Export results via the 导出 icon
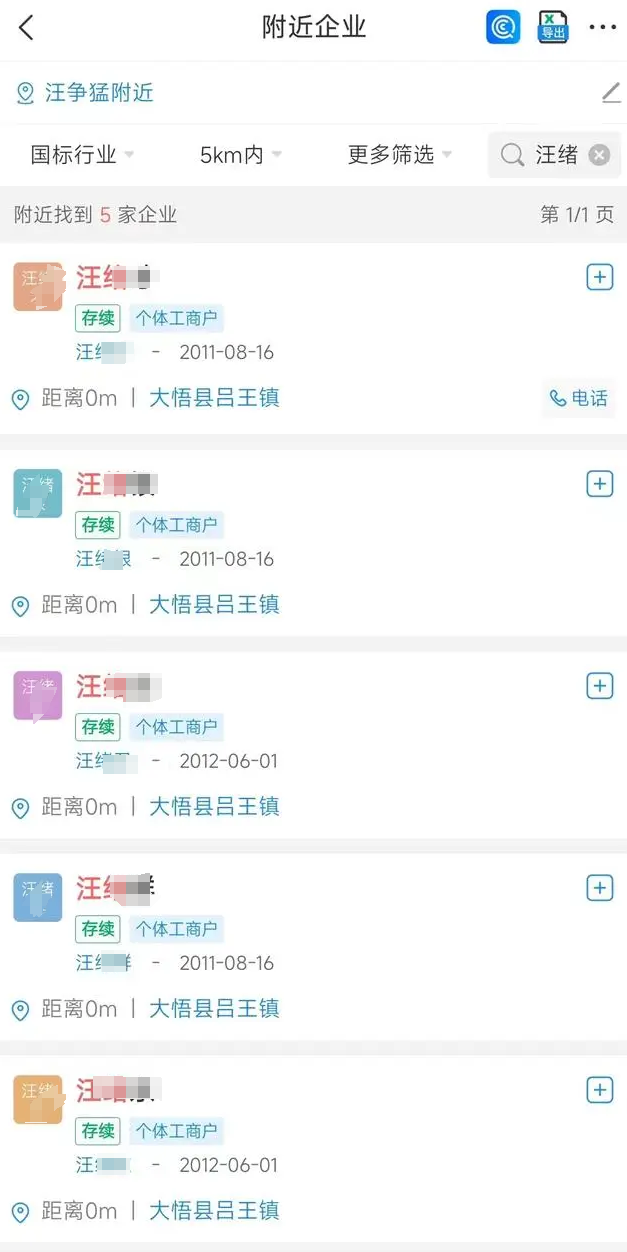The width and height of the screenshot is (627, 1252). coord(553,27)
